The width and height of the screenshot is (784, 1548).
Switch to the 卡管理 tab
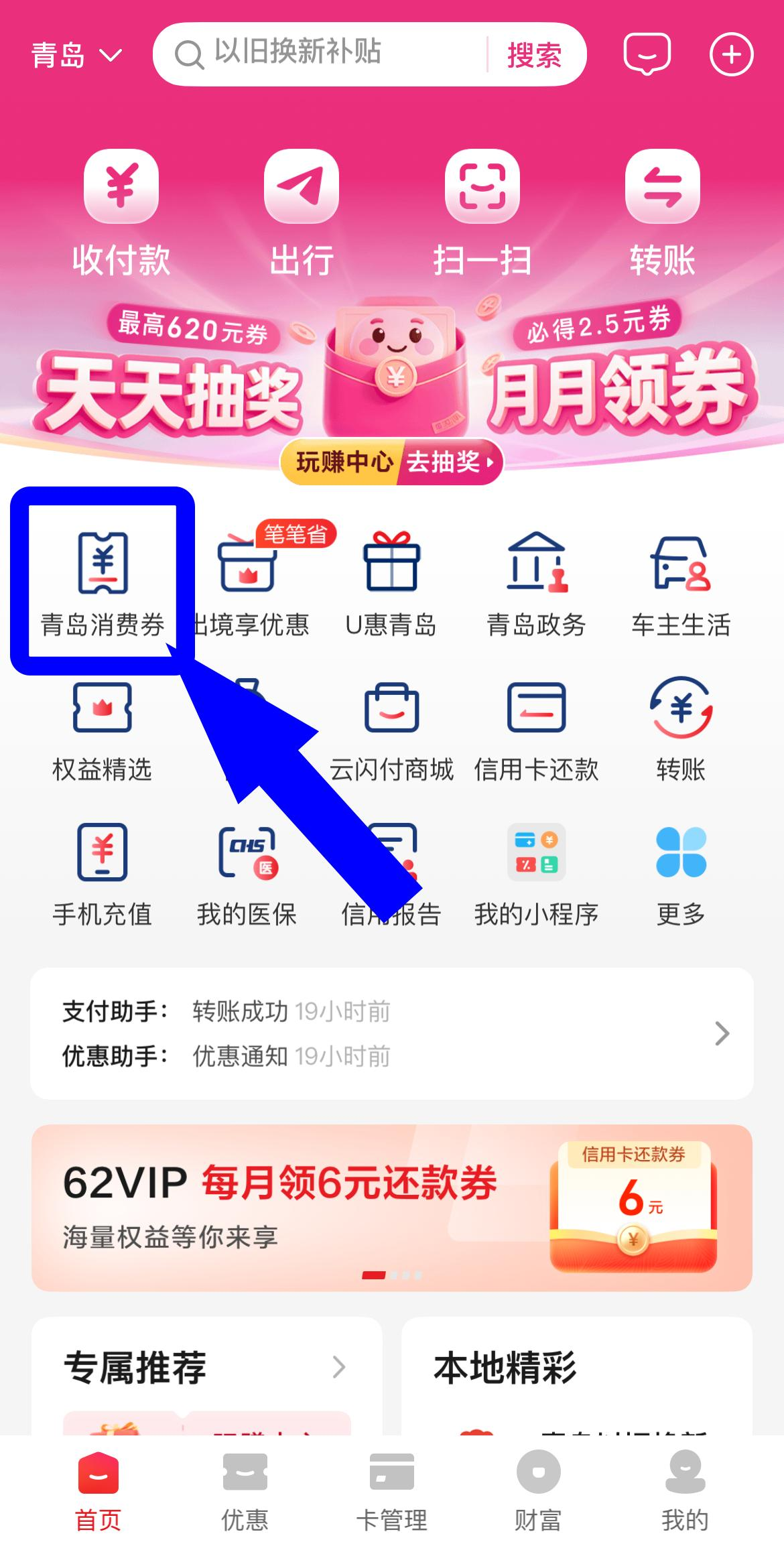(391, 1492)
